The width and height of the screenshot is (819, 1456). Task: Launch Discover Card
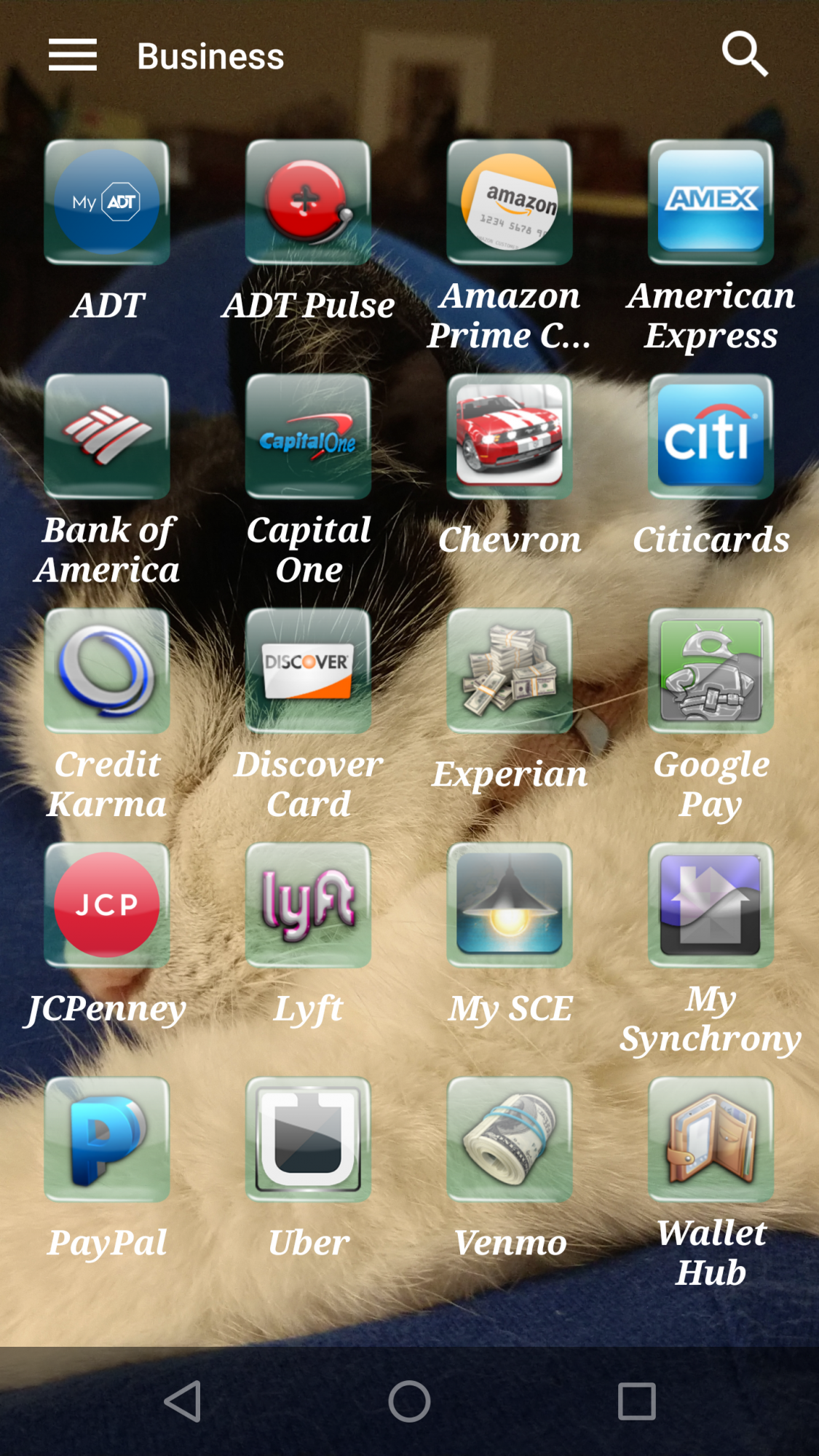tap(309, 671)
